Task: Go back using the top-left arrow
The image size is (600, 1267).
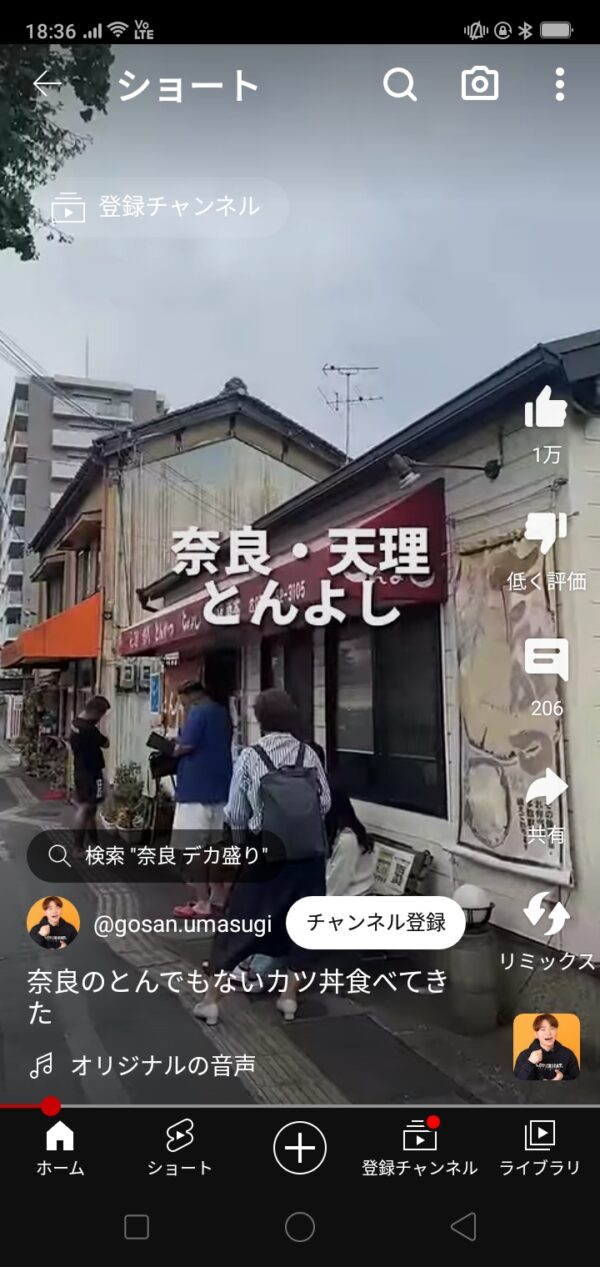Action: point(47,85)
